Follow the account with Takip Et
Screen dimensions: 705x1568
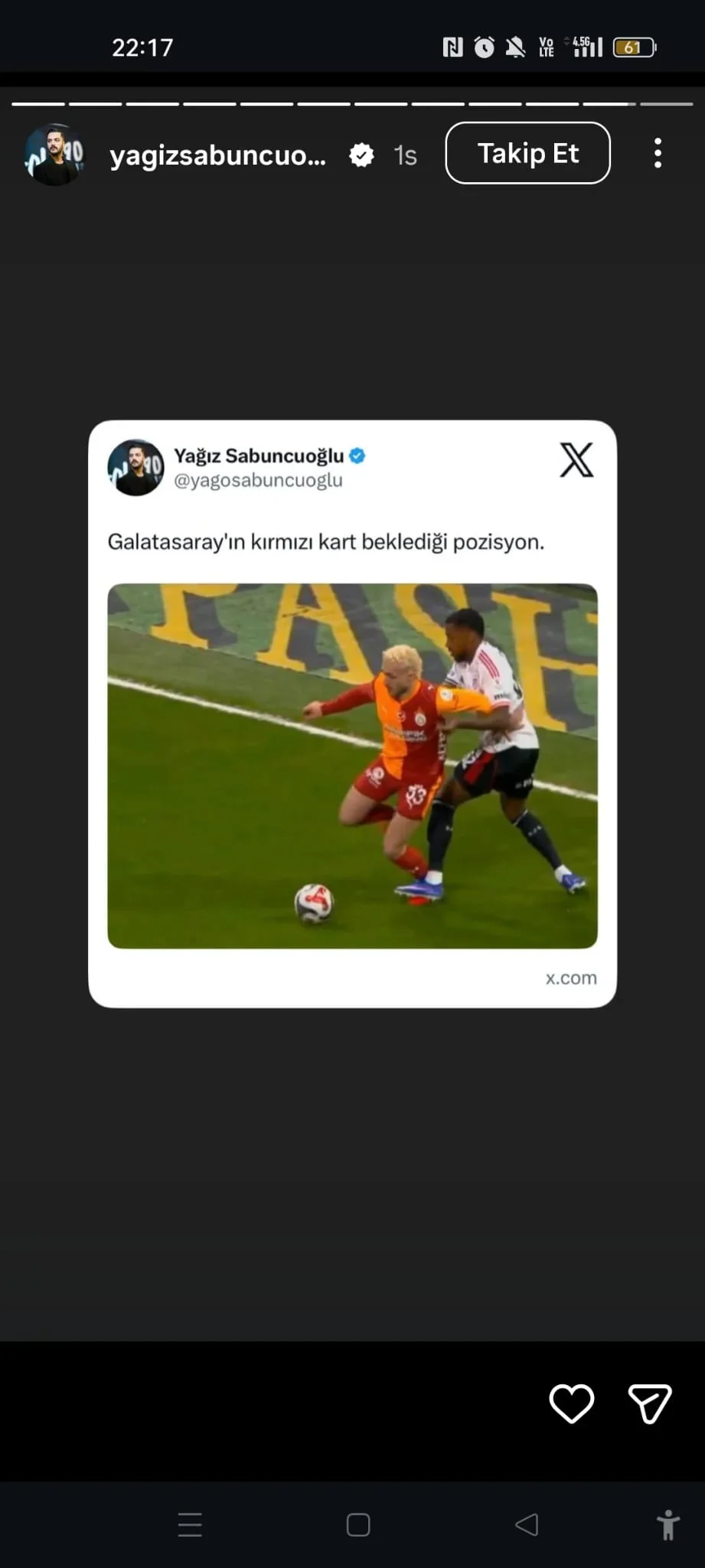(x=527, y=153)
